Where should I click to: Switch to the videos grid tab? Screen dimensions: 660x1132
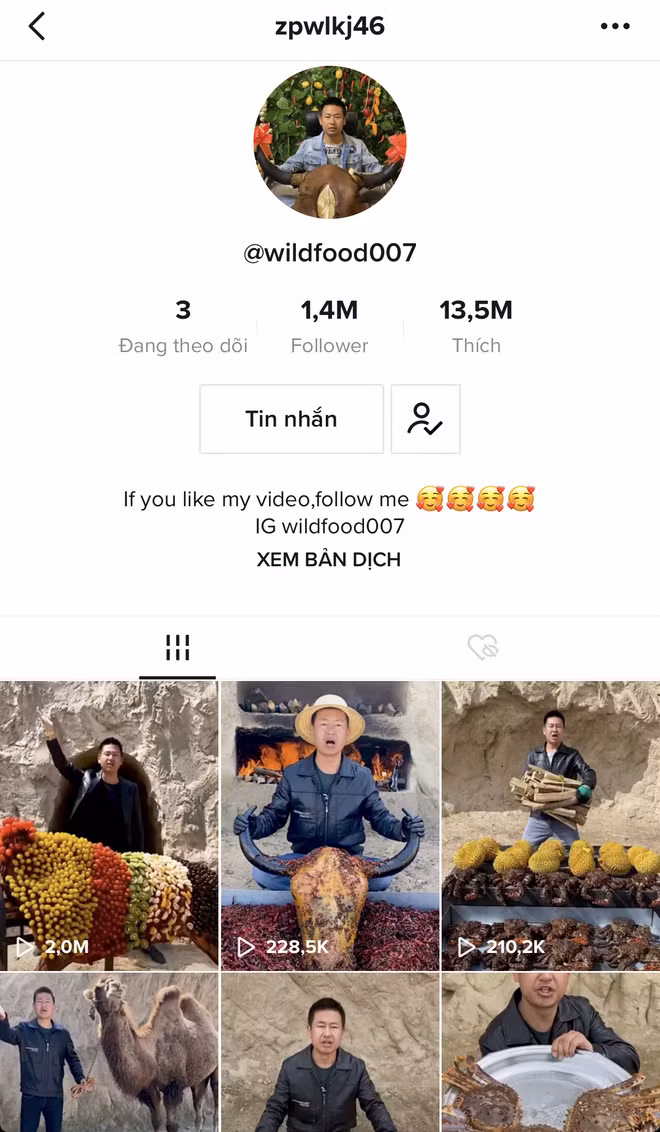coord(177,648)
